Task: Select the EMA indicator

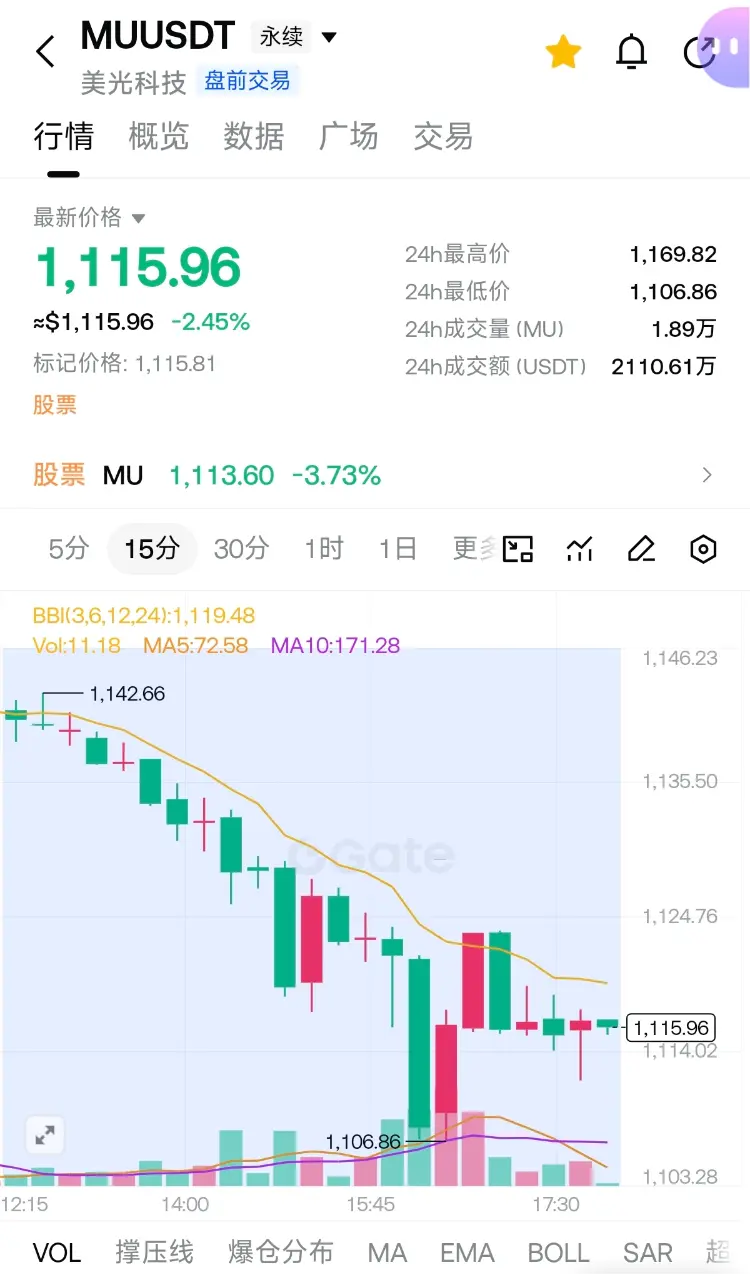Action: (467, 1252)
